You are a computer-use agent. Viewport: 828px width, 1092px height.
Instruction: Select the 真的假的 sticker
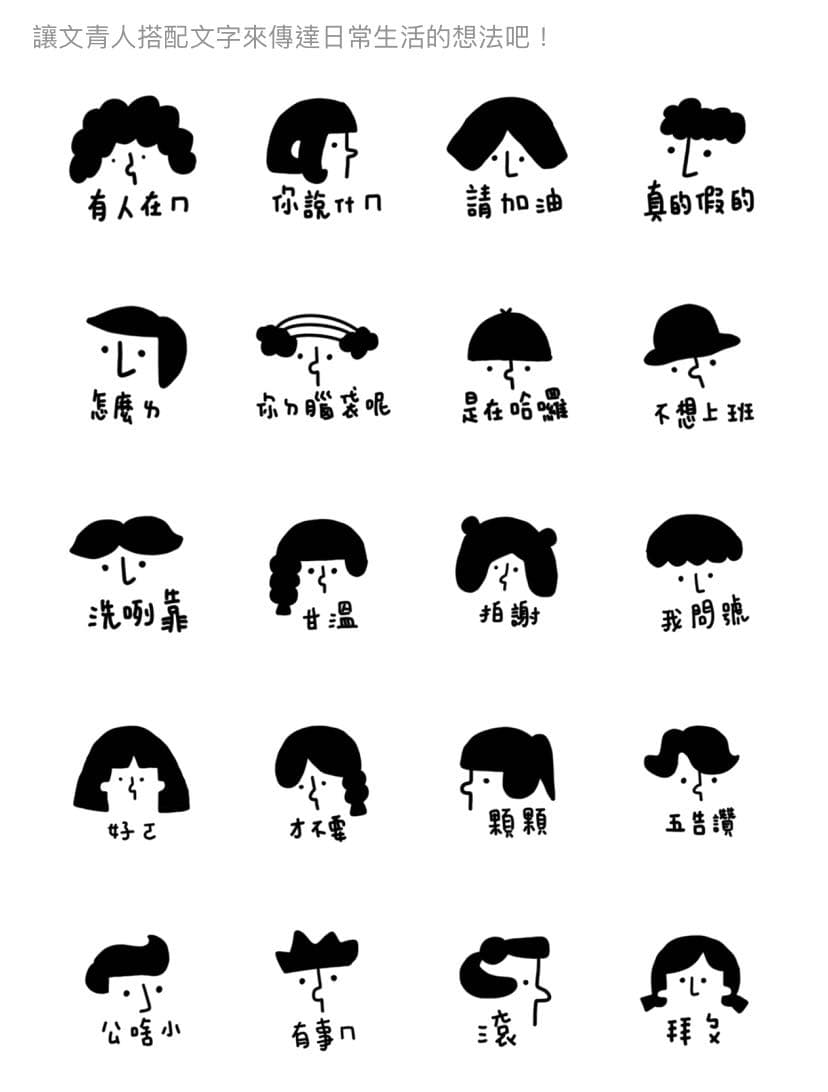click(x=700, y=160)
